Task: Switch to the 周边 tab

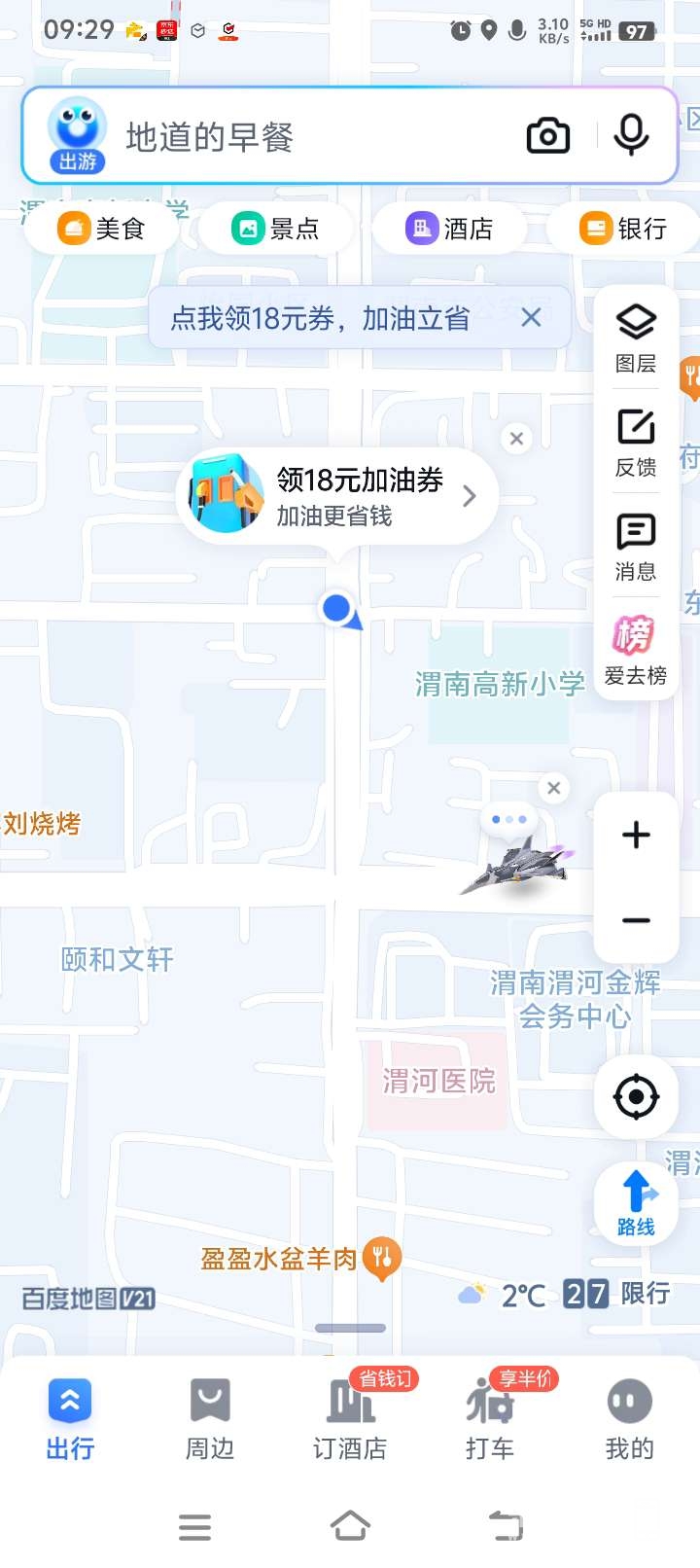Action: click(210, 1419)
